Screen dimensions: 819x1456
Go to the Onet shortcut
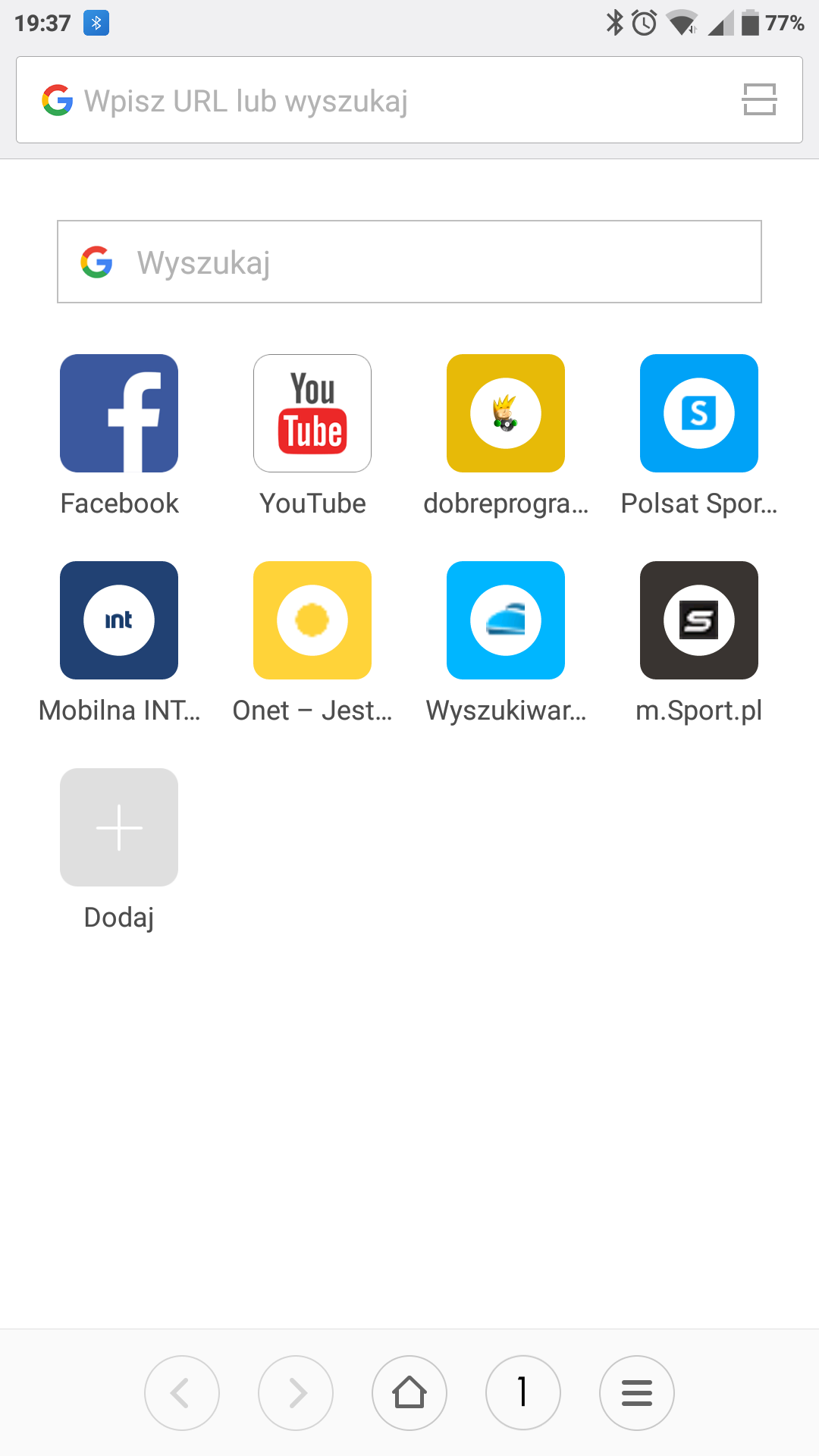point(312,621)
